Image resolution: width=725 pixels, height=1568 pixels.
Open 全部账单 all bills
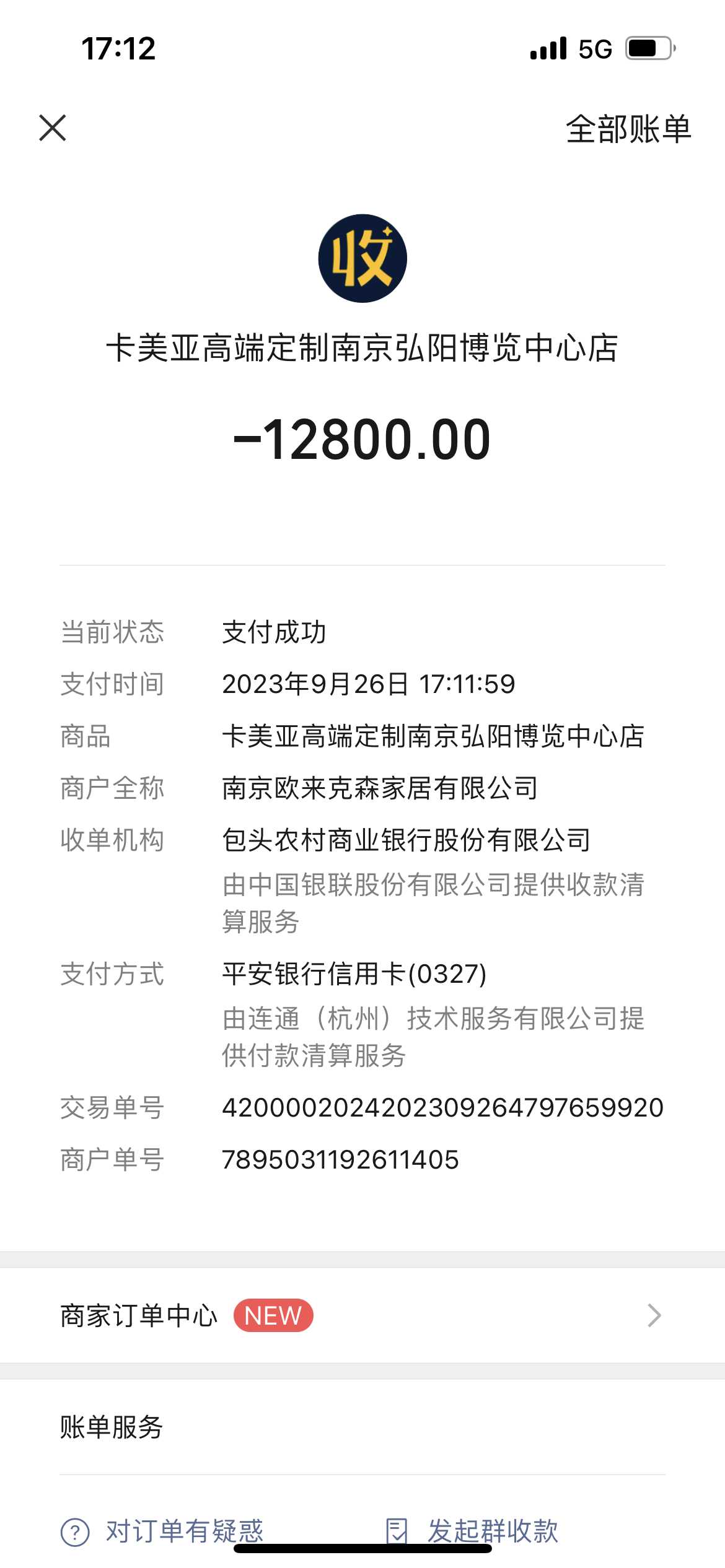(628, 129)
